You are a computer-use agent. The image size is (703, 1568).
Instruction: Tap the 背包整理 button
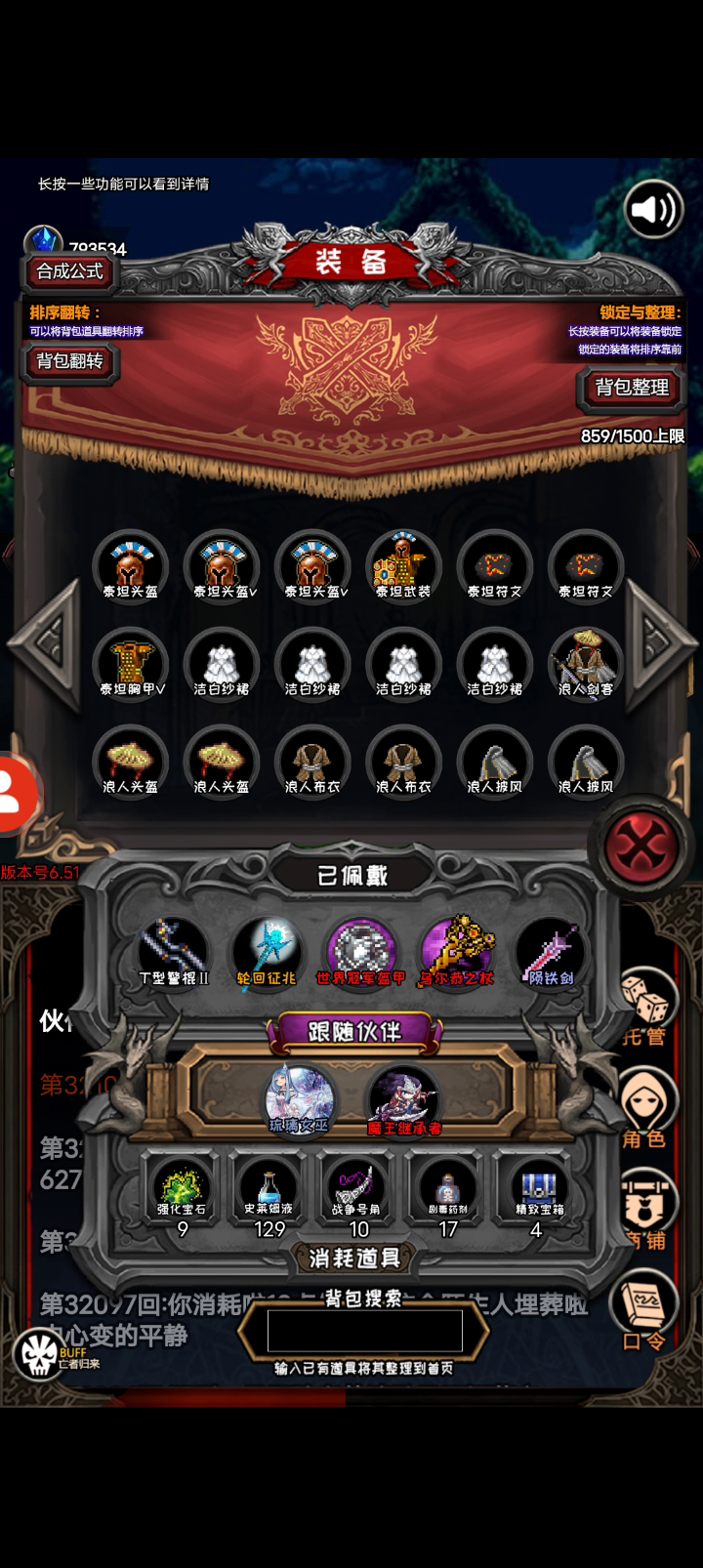click(632, 387)
